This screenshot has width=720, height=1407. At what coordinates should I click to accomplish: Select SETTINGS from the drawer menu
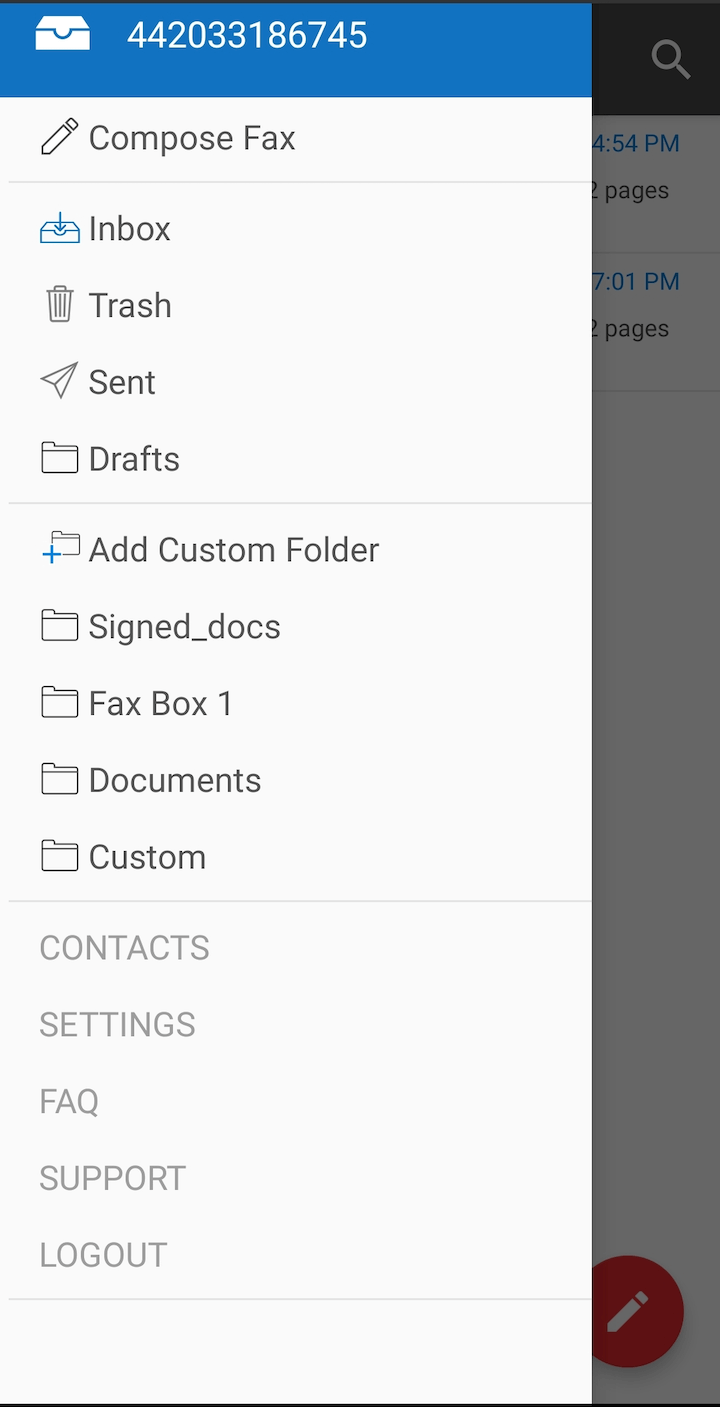coord(117,1024)
